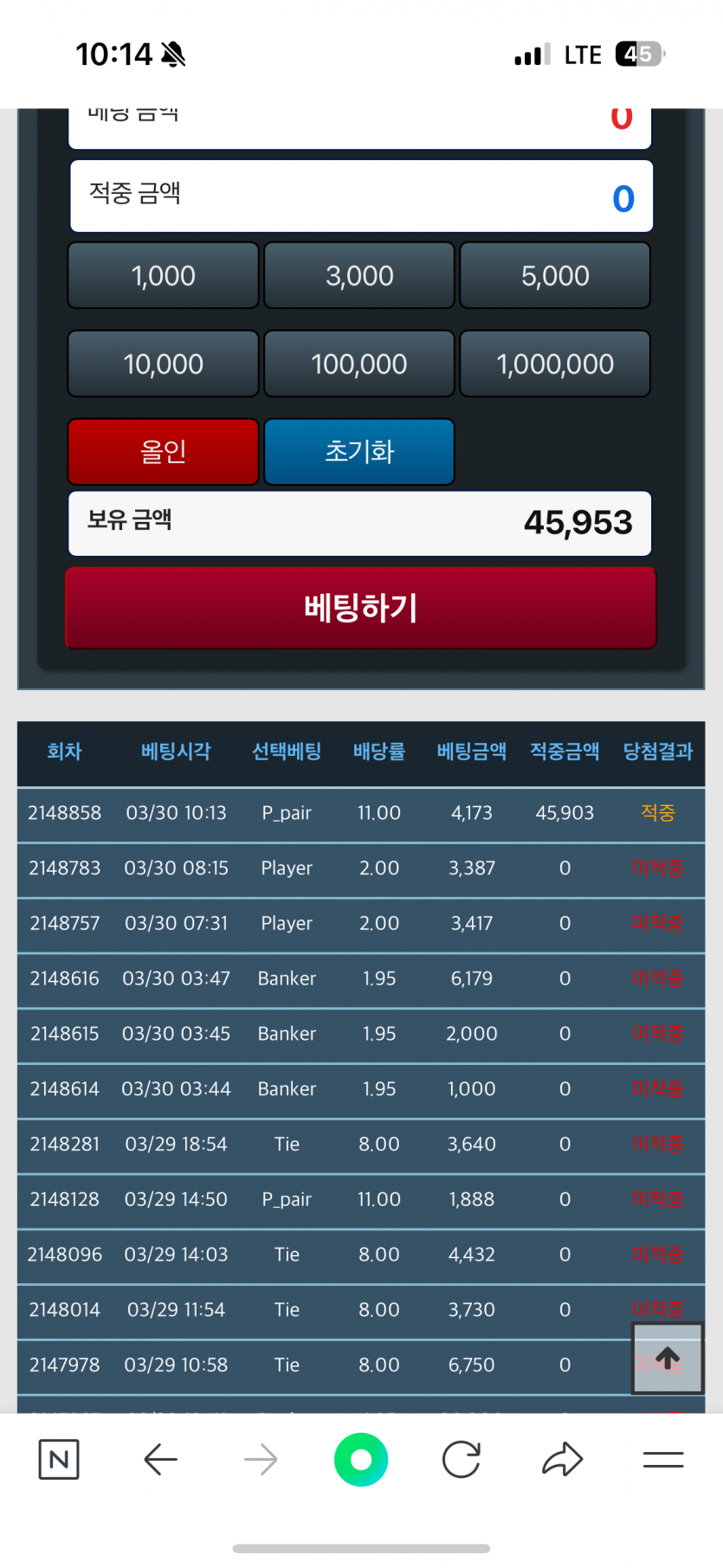This screenshot has width=723, height=1568.
Task: Jump to top with the up arrow
Action: tap(667, 1358)
